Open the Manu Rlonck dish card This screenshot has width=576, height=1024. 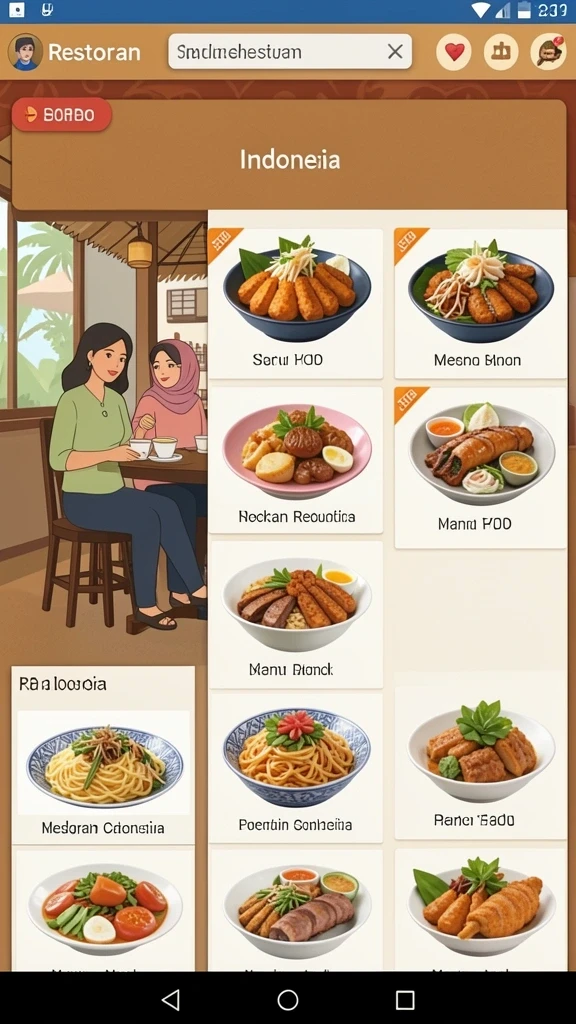tap(296, 614)
